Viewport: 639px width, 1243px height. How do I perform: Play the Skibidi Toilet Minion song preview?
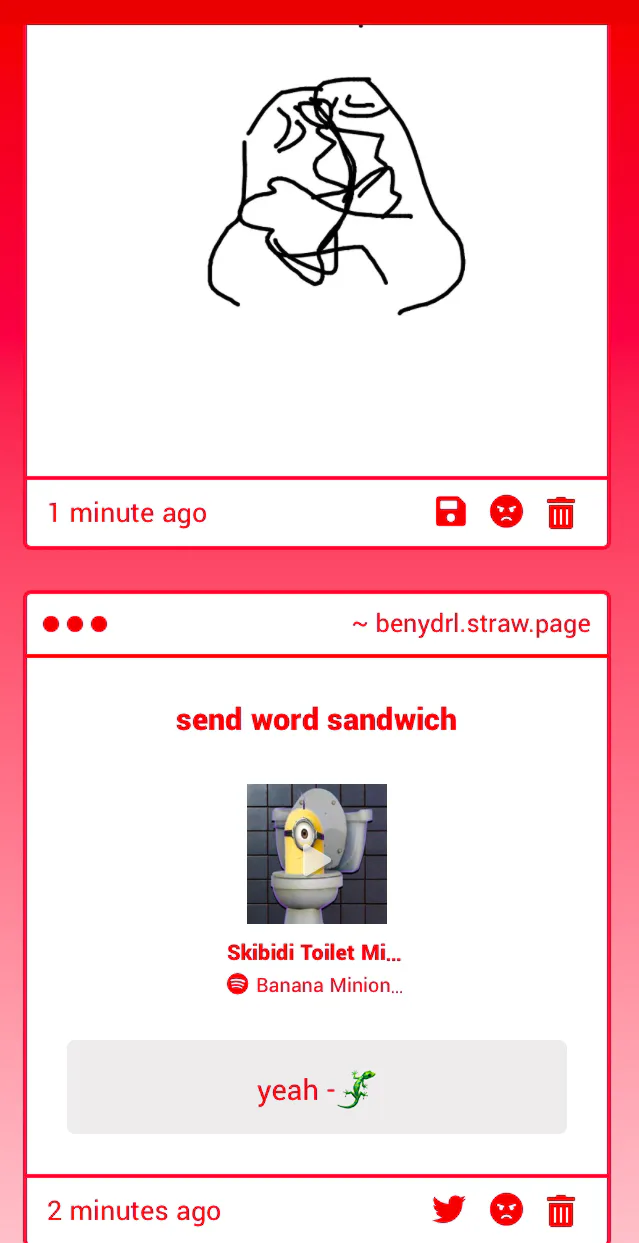(x=316, y=854)
